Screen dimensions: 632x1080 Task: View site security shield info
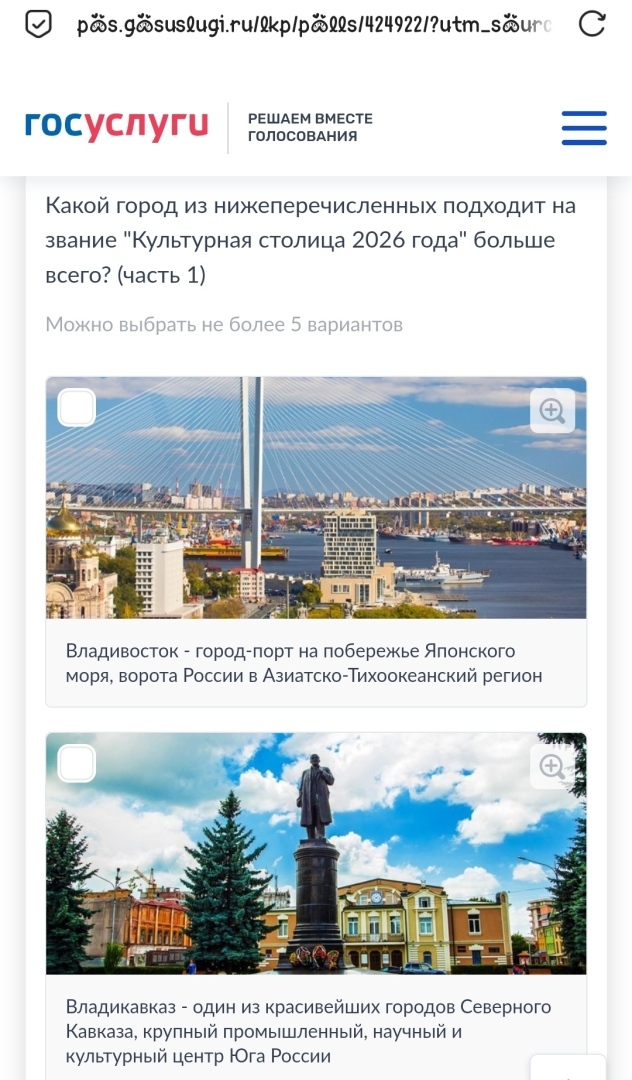38,25
